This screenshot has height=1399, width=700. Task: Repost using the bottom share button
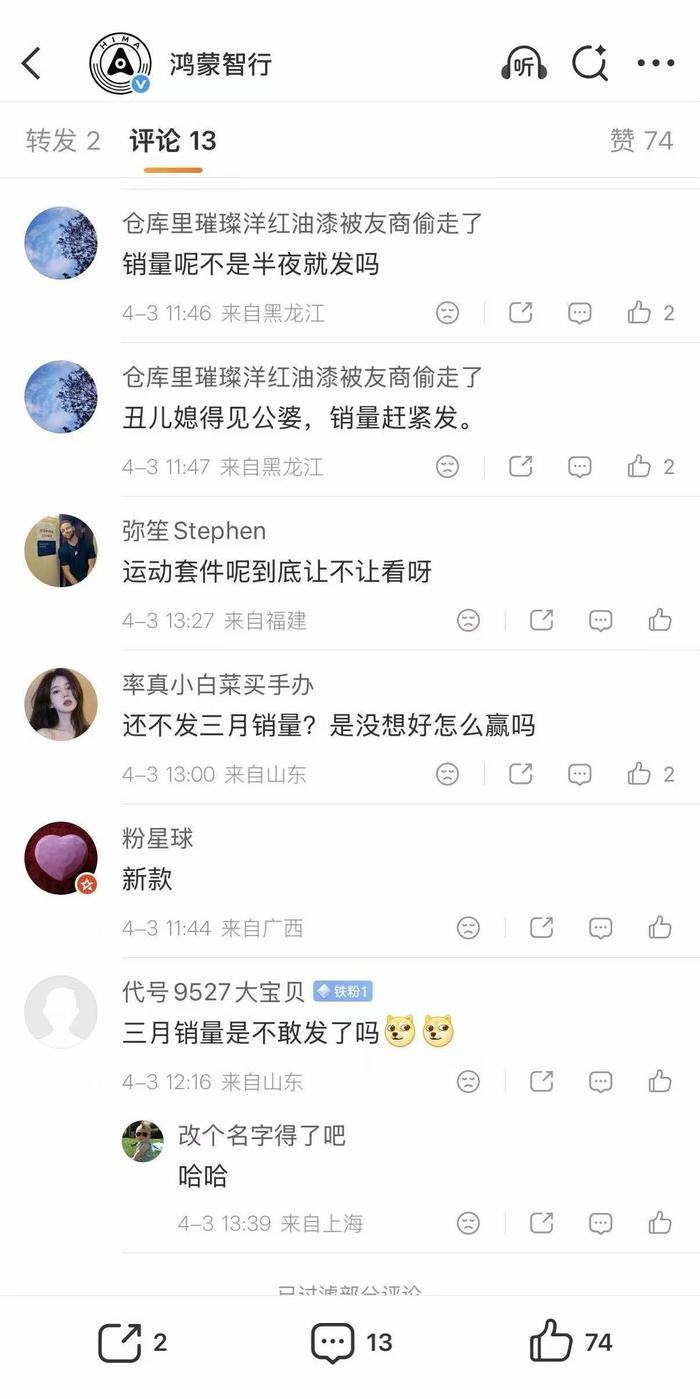click(120, 1342)
